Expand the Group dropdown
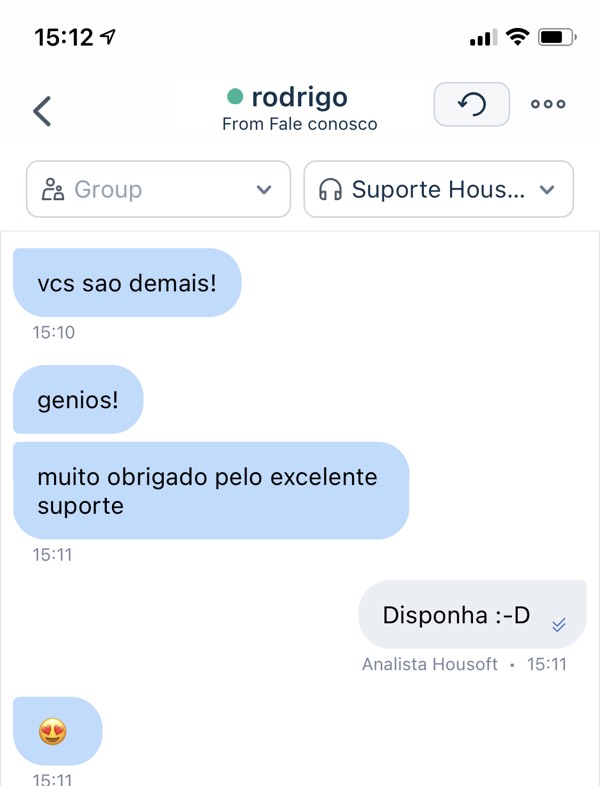The width and height of the screenshot is (600, 786). 158,189
